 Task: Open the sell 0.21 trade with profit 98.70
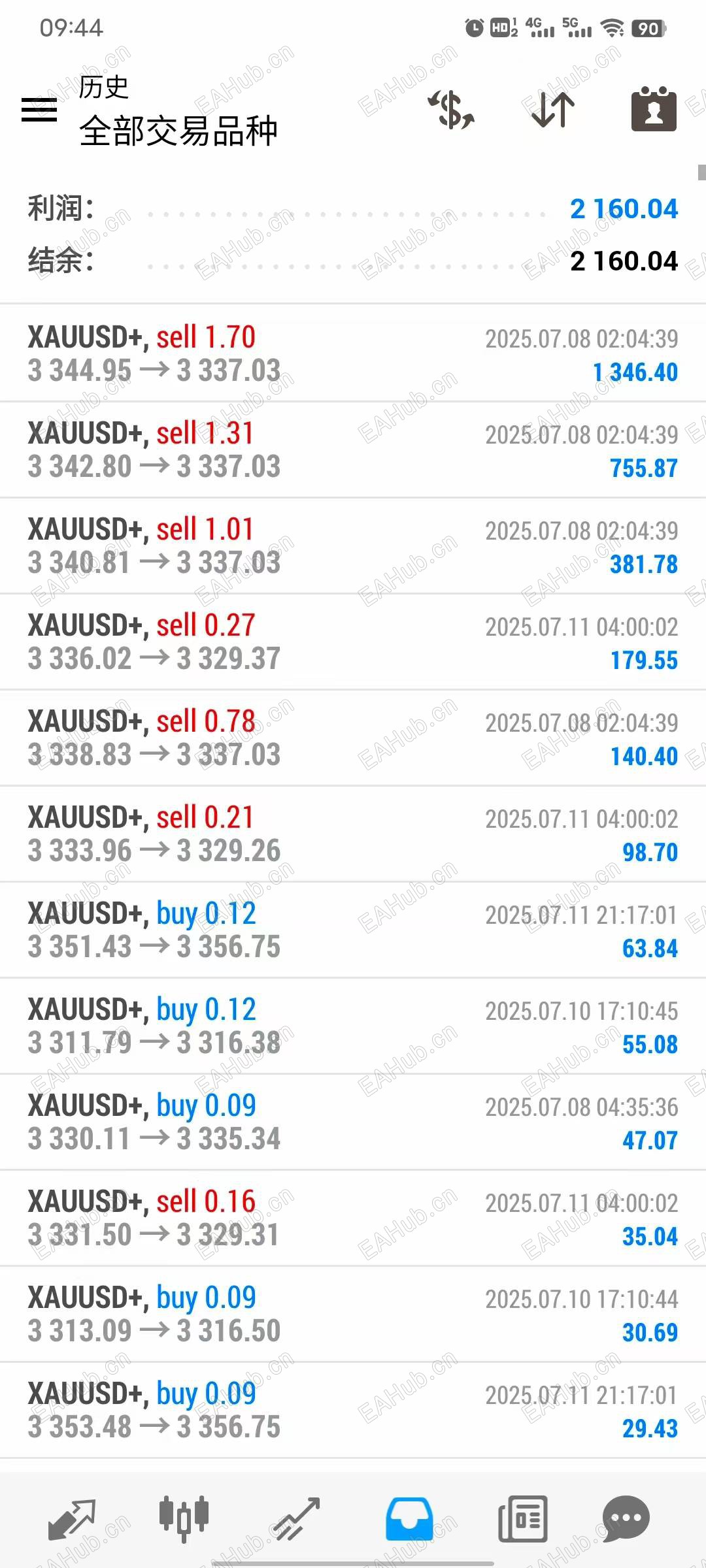353,834
